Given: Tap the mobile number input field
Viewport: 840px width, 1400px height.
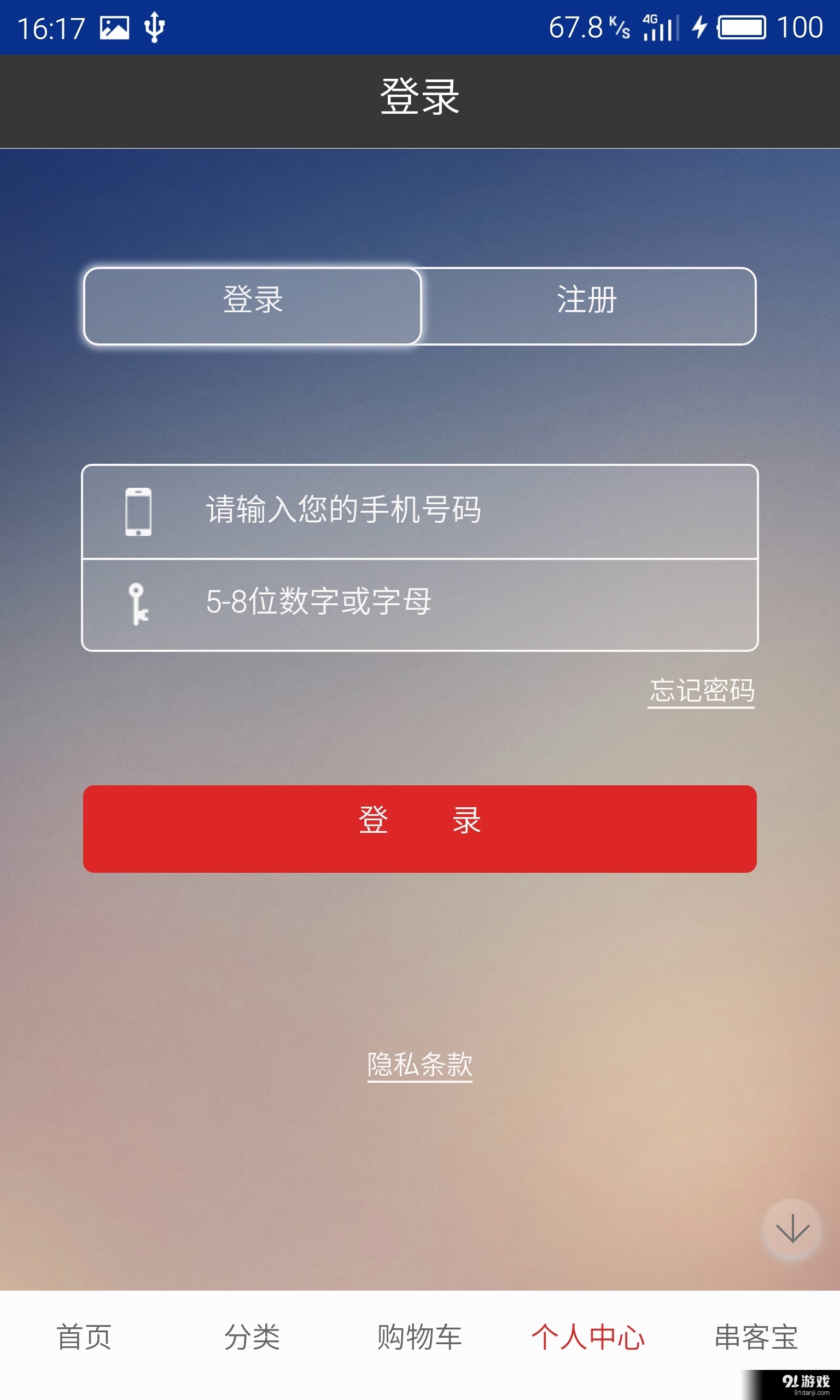Looking at the screenshot, I should [419, 512].
